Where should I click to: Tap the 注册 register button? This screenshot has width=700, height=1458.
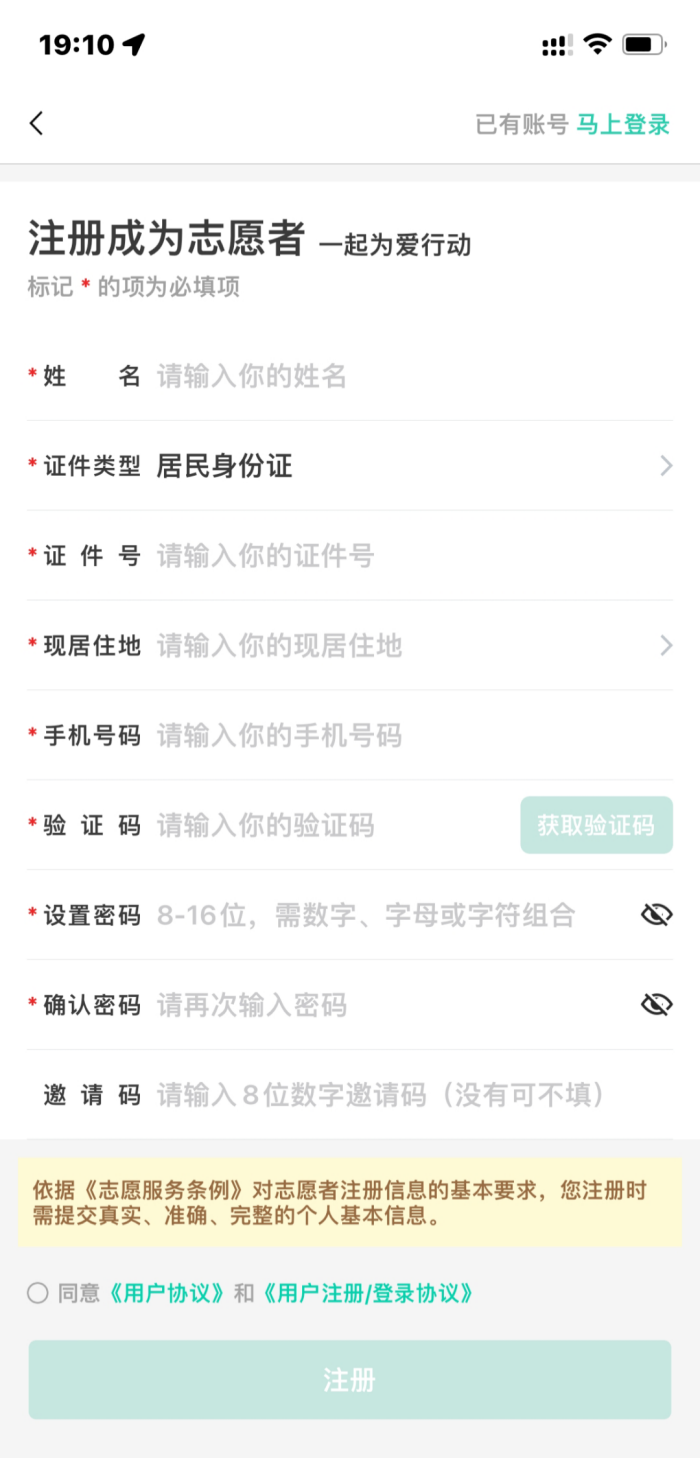click(349, 1380)
